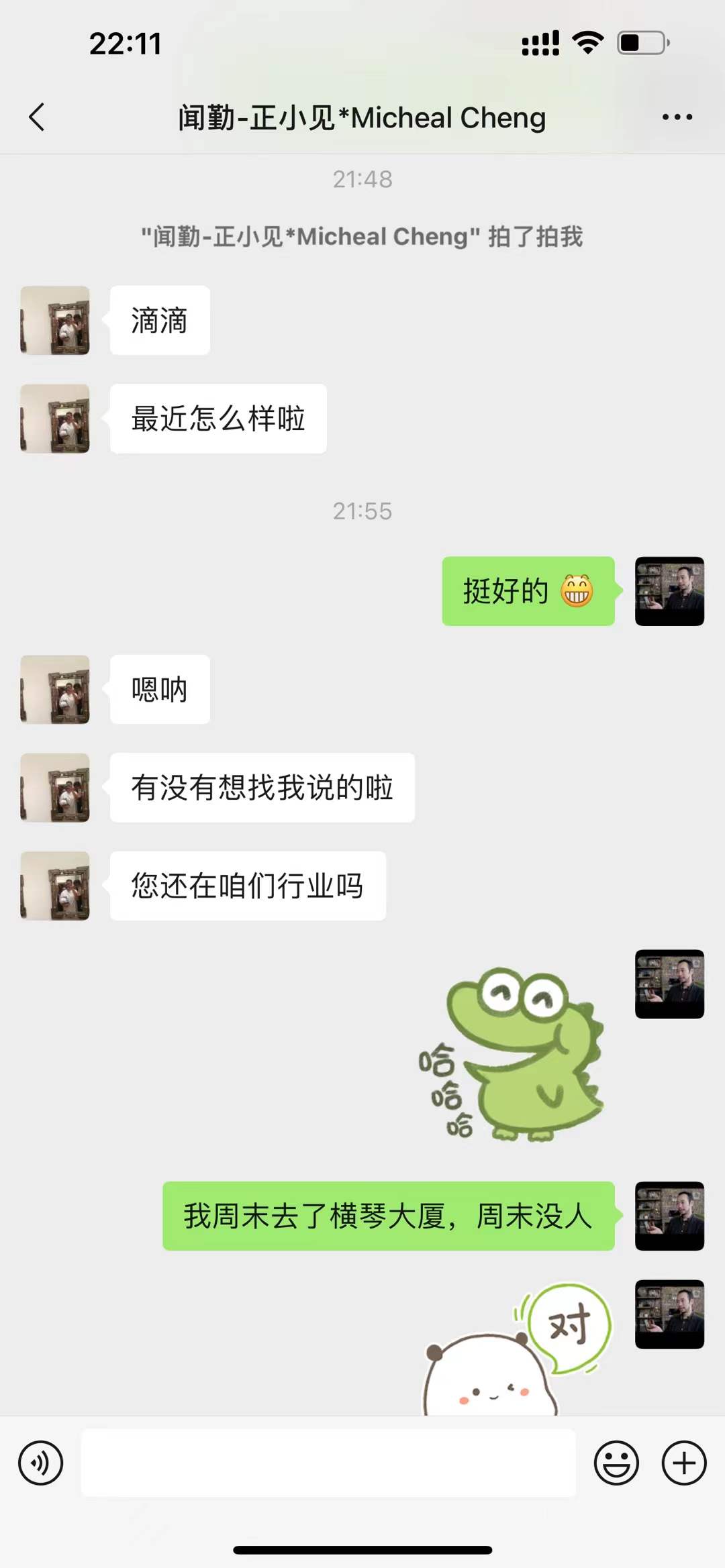725x1568 pixels.
Task: Tap the message text field
Action: pos(328,1463)
